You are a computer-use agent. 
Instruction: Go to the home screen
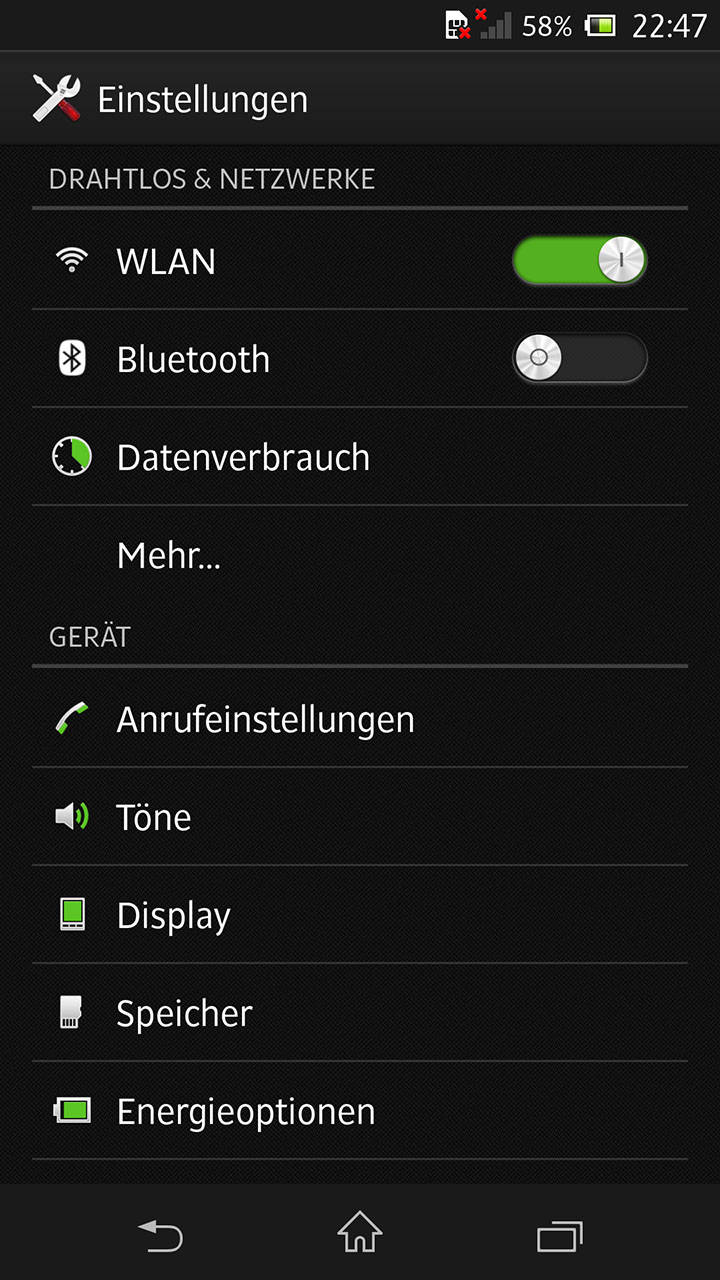pos(360,1232)
